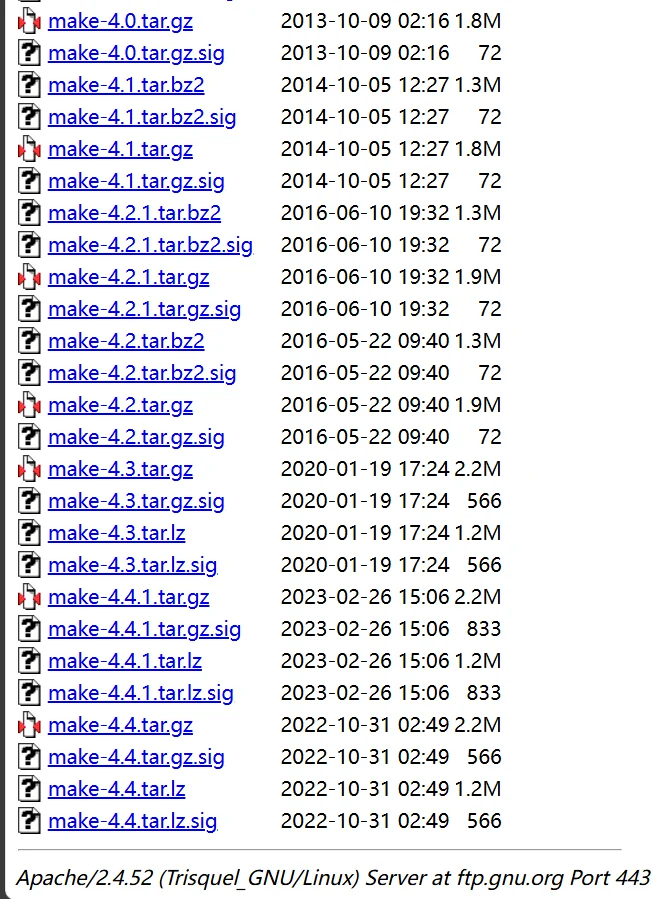Open make-4.2.1.tar.gz.sig link
This screenshot has width=654, height=899.
pos(144,309)
